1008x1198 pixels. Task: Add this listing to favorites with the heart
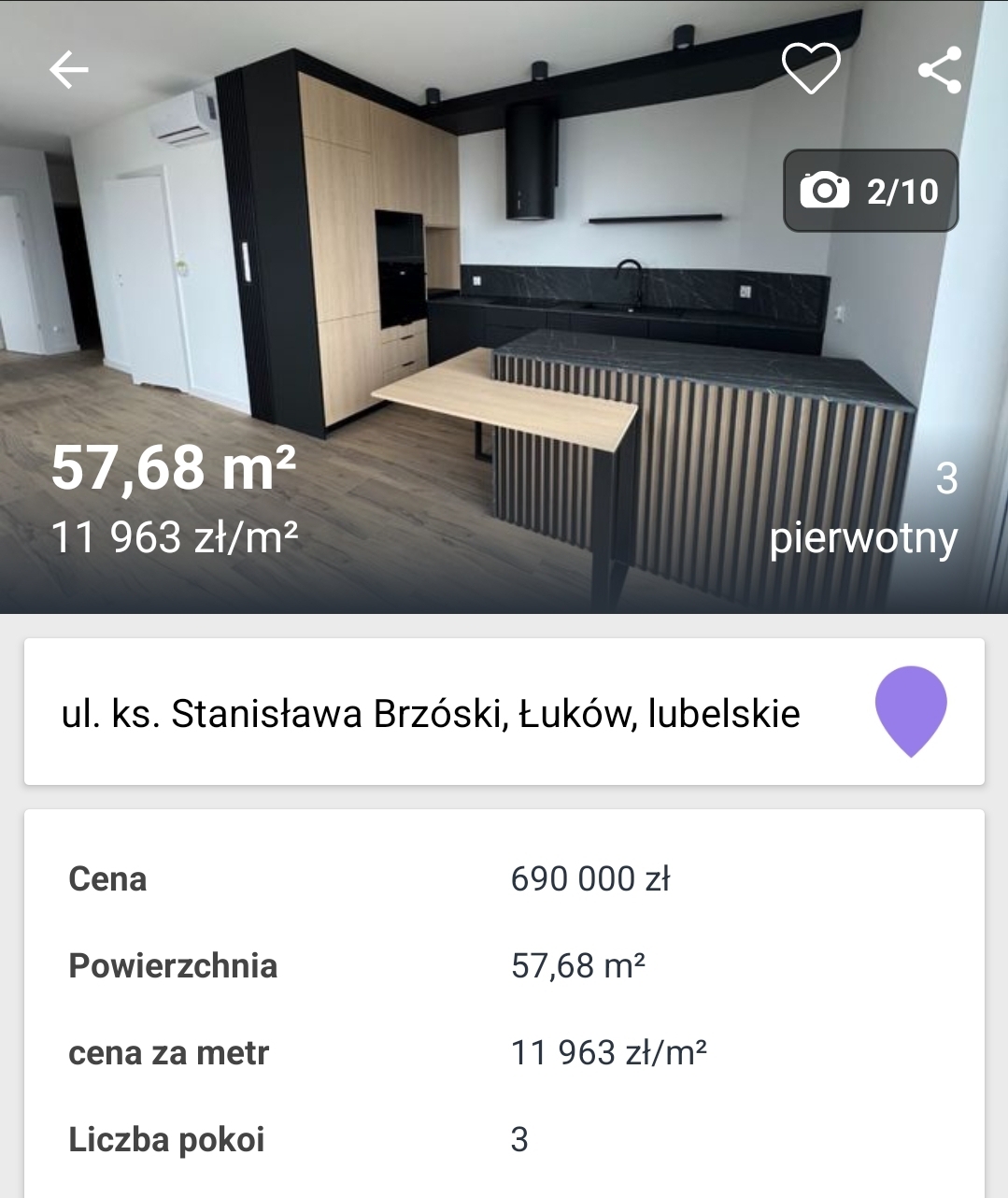click(810, 68)
